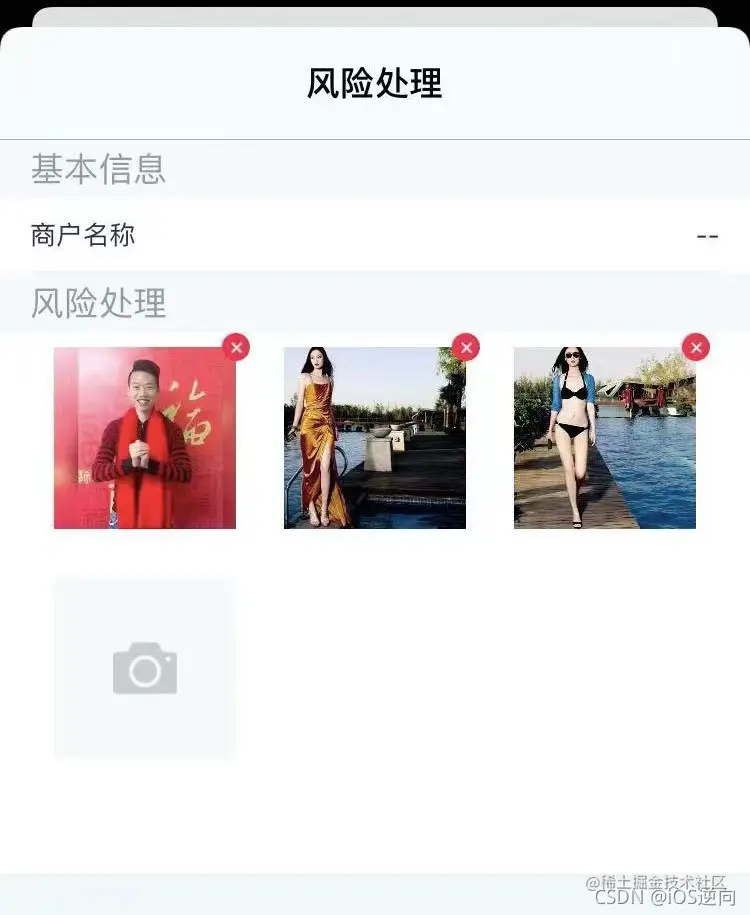The image size is (750, 915).
Task: Click the camera symbol inside the gray placeholder
Action: tap(145, 668)
